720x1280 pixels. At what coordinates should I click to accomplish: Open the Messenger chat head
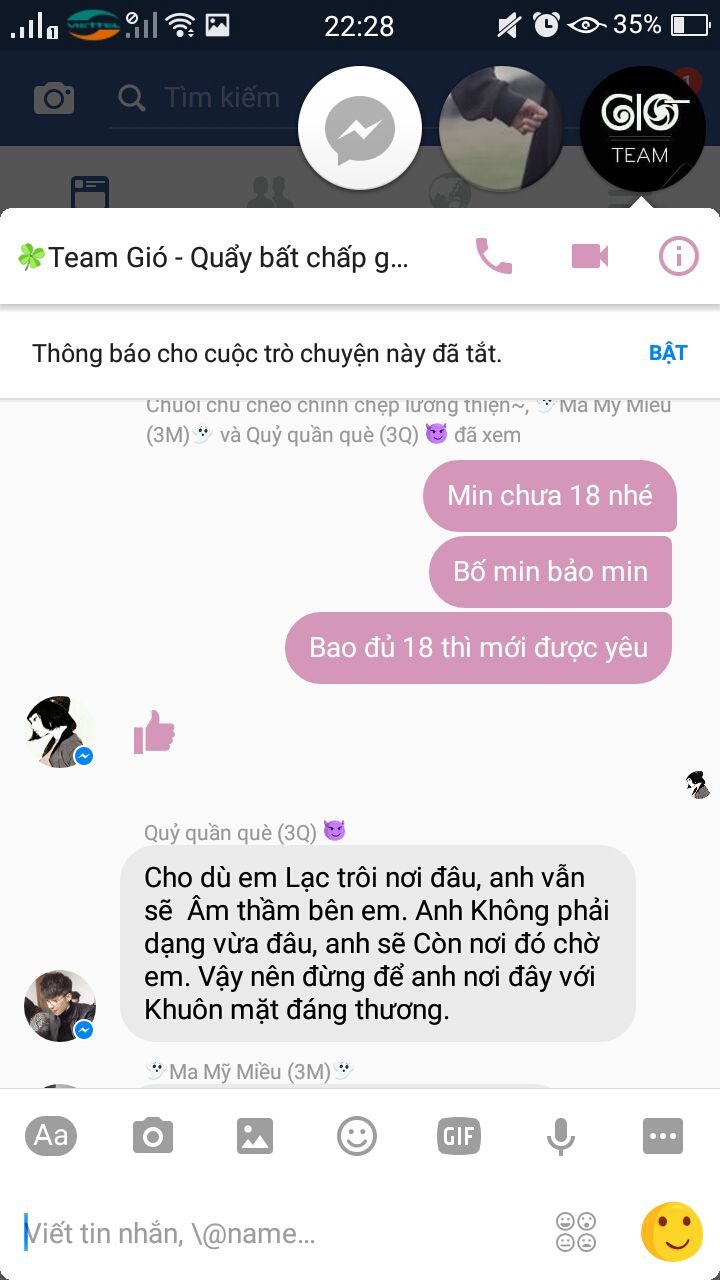pyautogui.click(x=359, y=129)
